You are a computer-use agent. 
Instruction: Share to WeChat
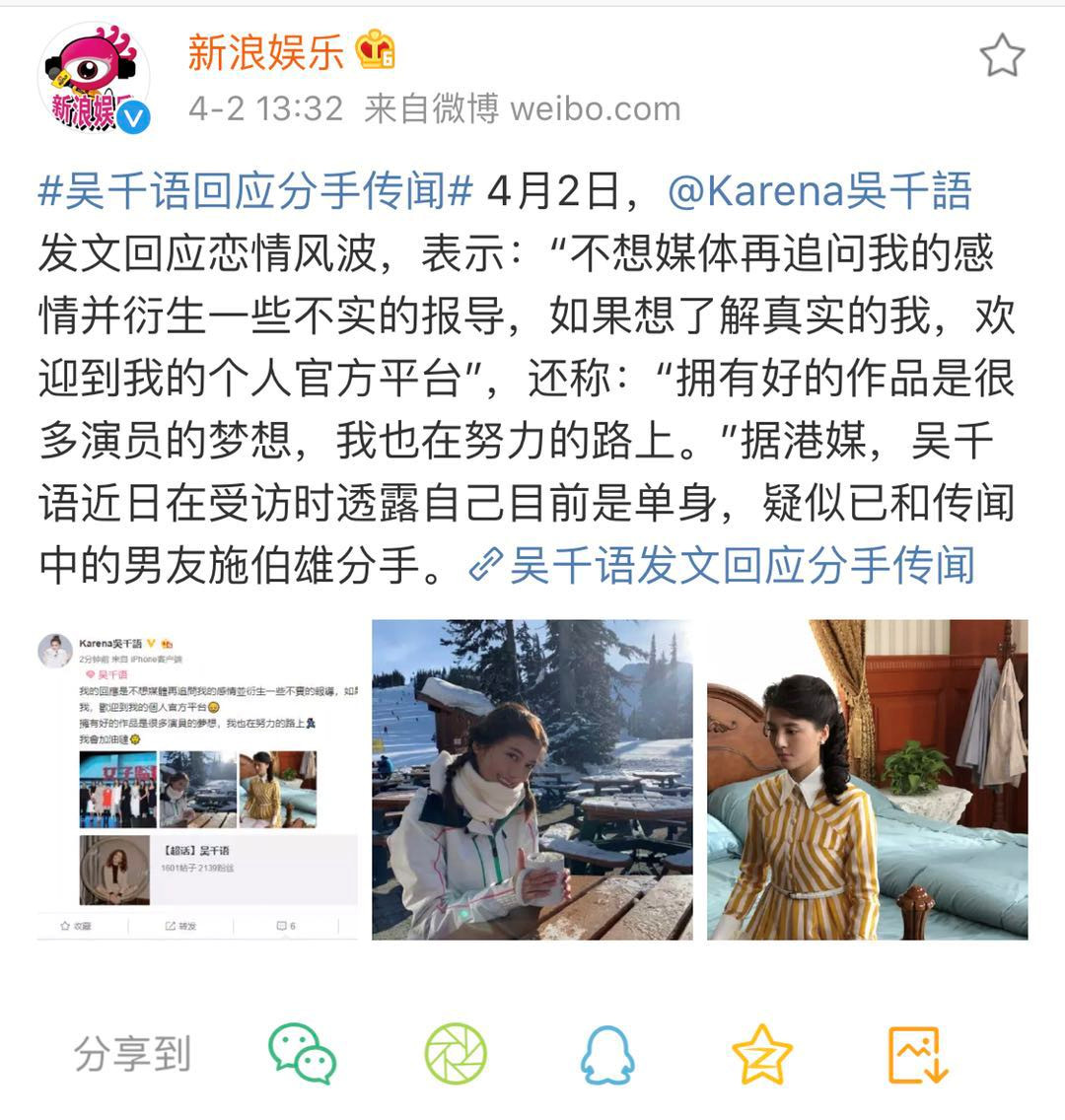302,1054
